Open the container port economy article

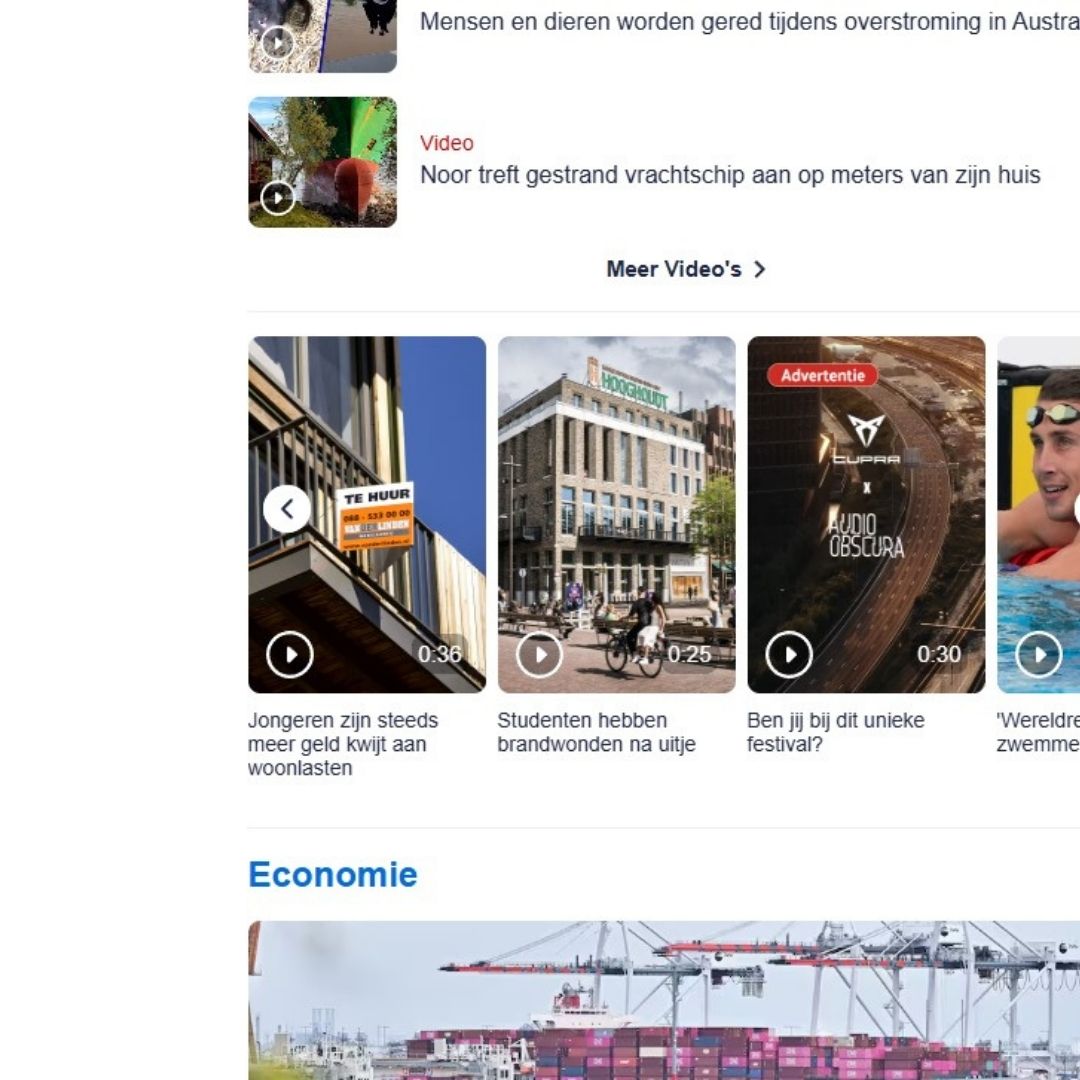tap(664, 1000)
